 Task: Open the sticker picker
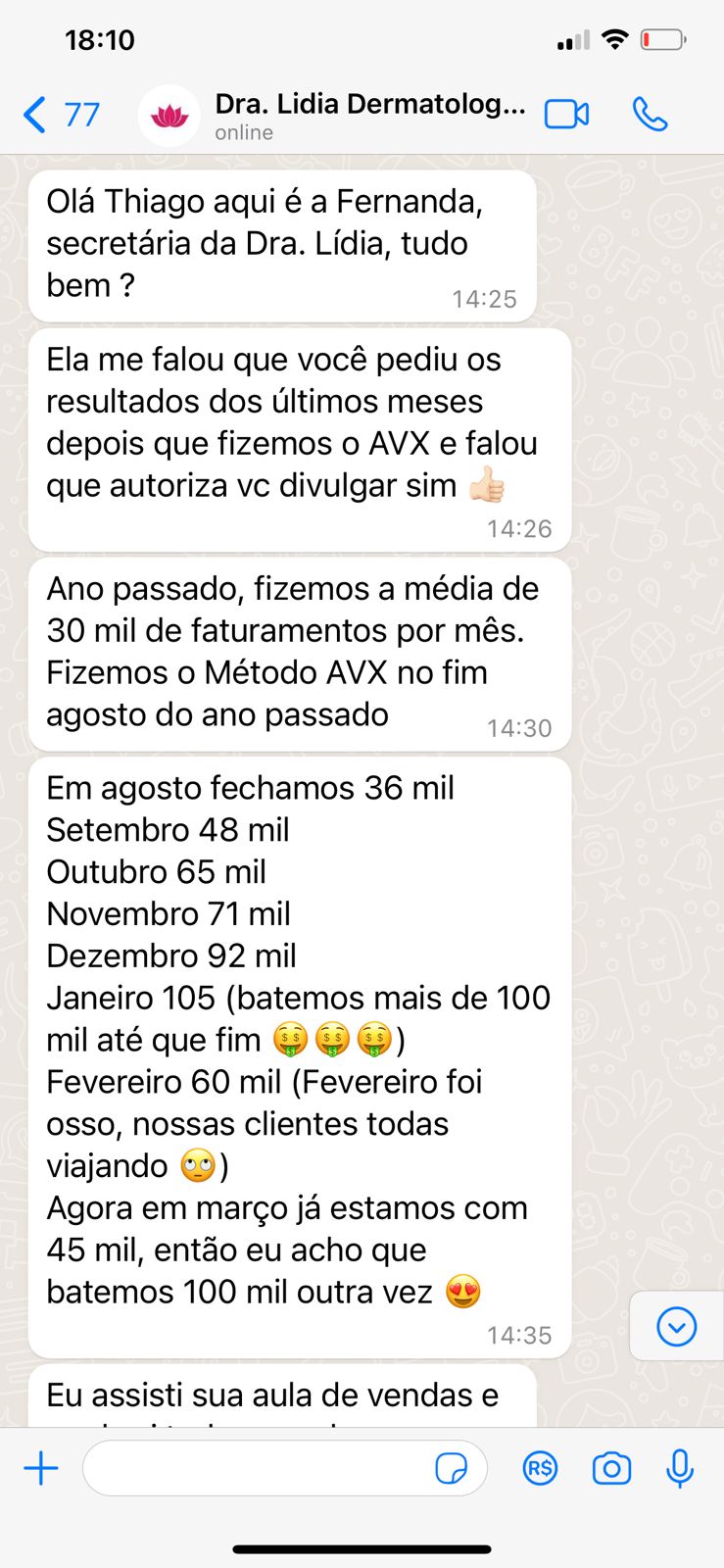[x=451, y=1468]
